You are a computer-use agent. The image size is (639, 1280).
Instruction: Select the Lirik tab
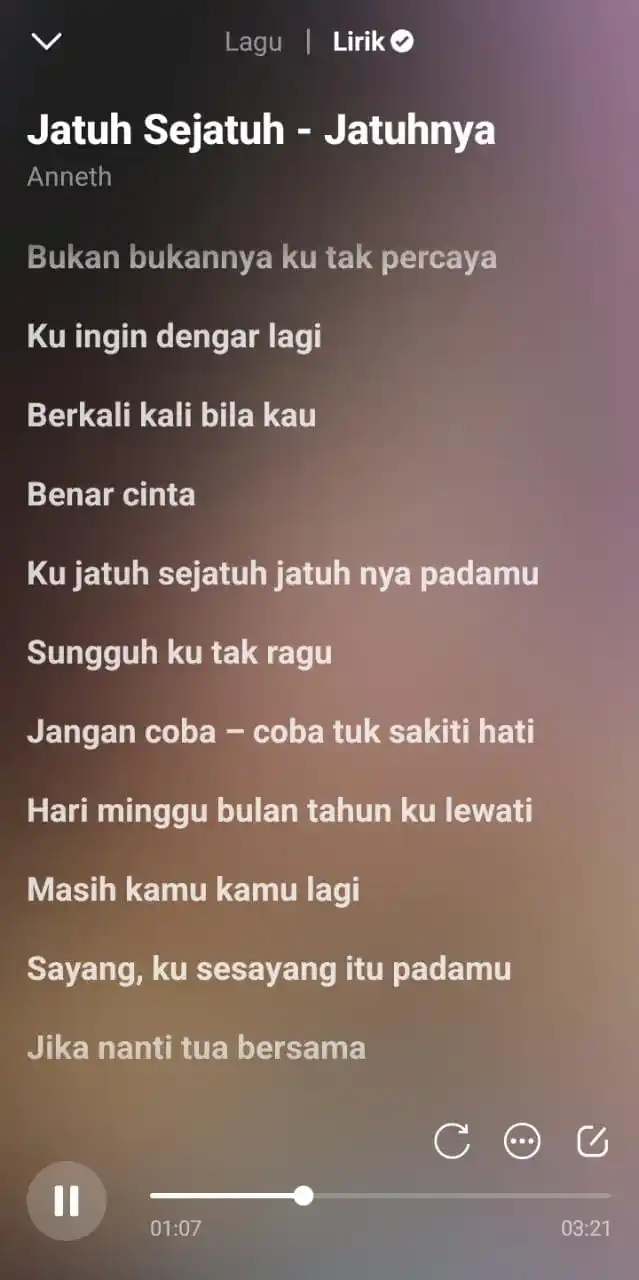click(372, 42)
